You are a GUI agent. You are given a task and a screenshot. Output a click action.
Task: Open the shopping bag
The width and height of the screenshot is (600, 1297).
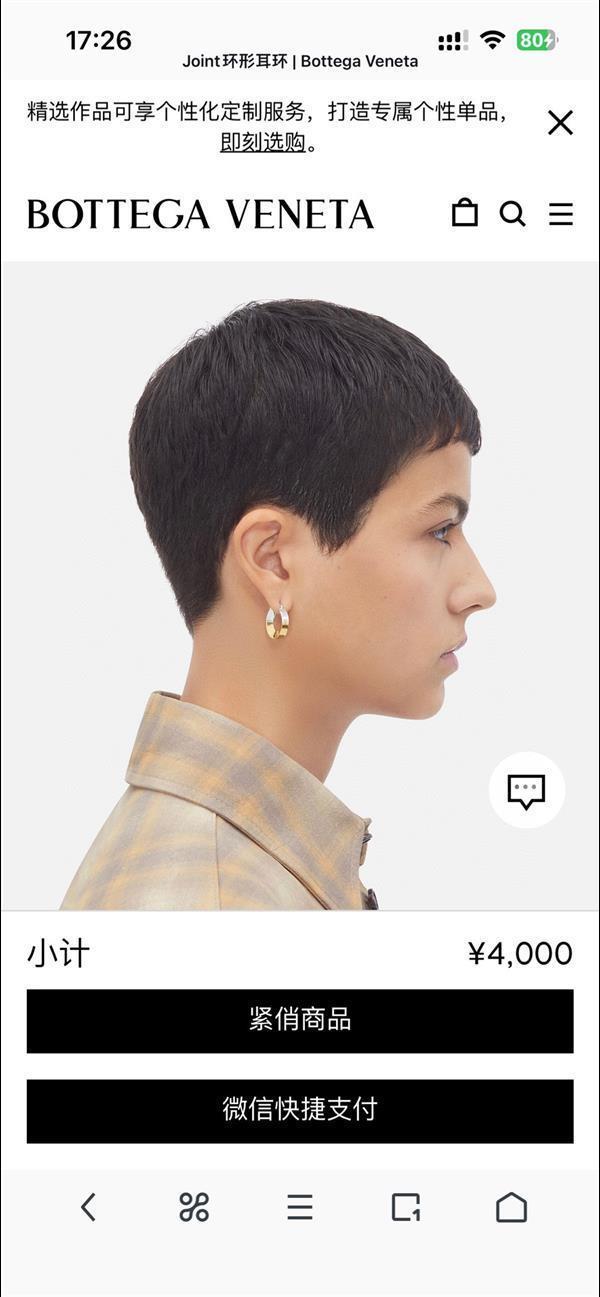coord(465,213)
